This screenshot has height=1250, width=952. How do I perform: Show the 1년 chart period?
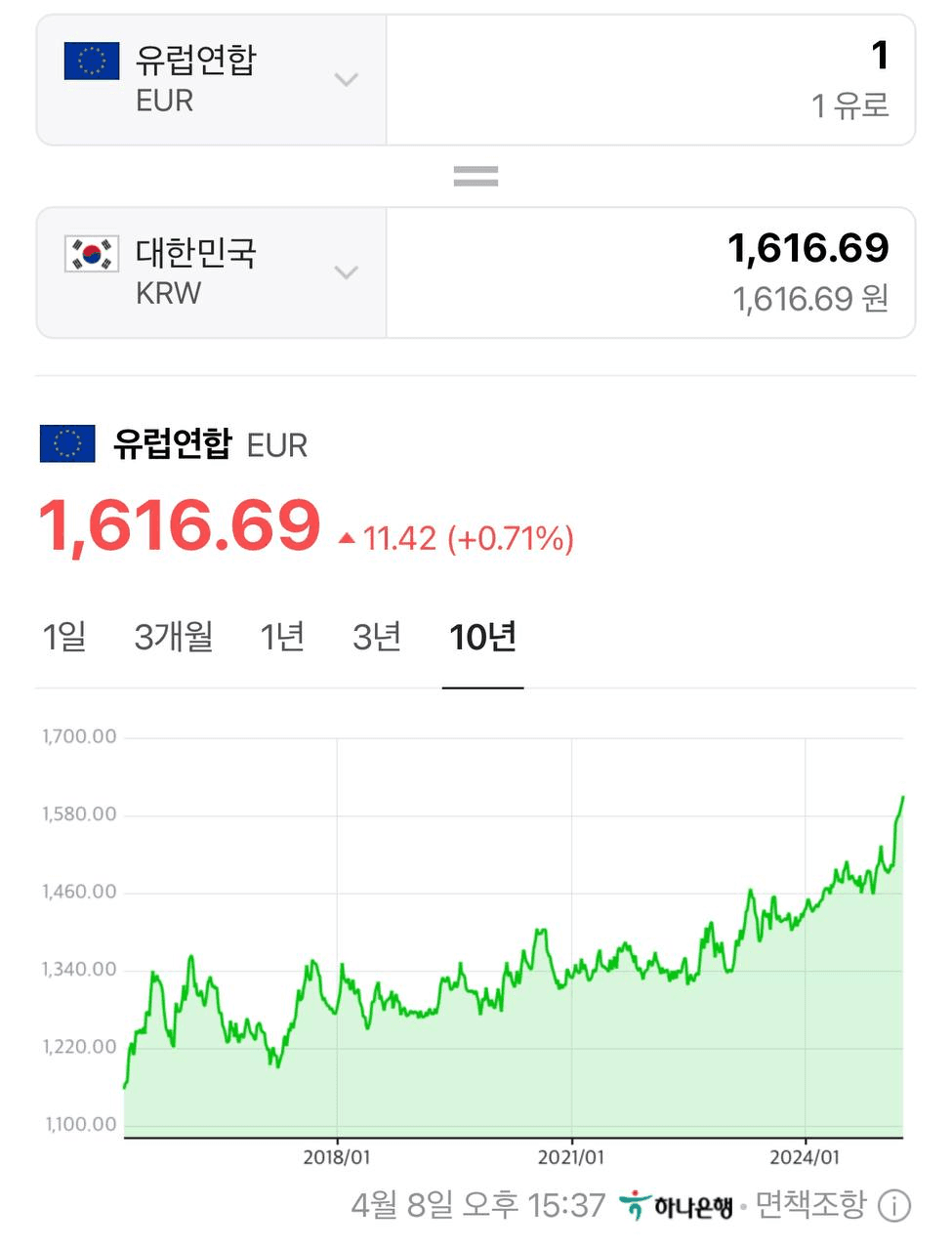282,638
